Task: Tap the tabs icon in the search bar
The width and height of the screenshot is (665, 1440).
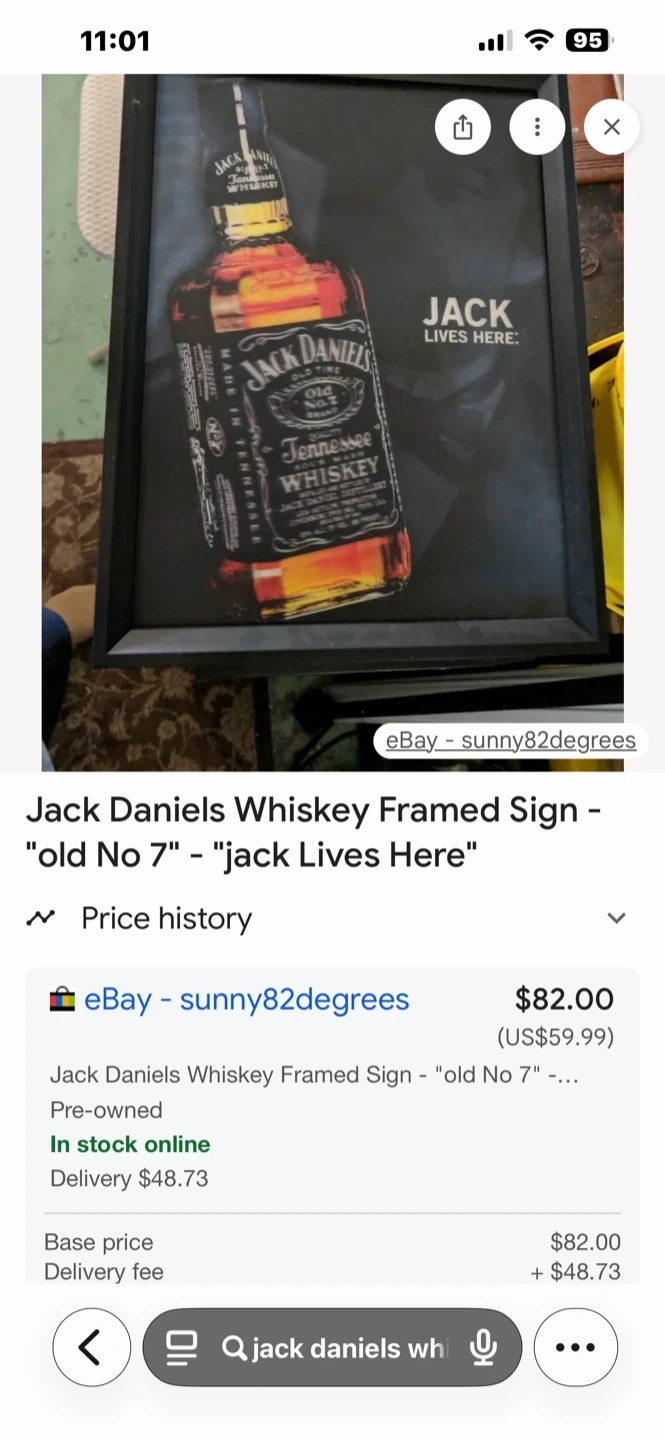Action: (x=182, y=1348)
